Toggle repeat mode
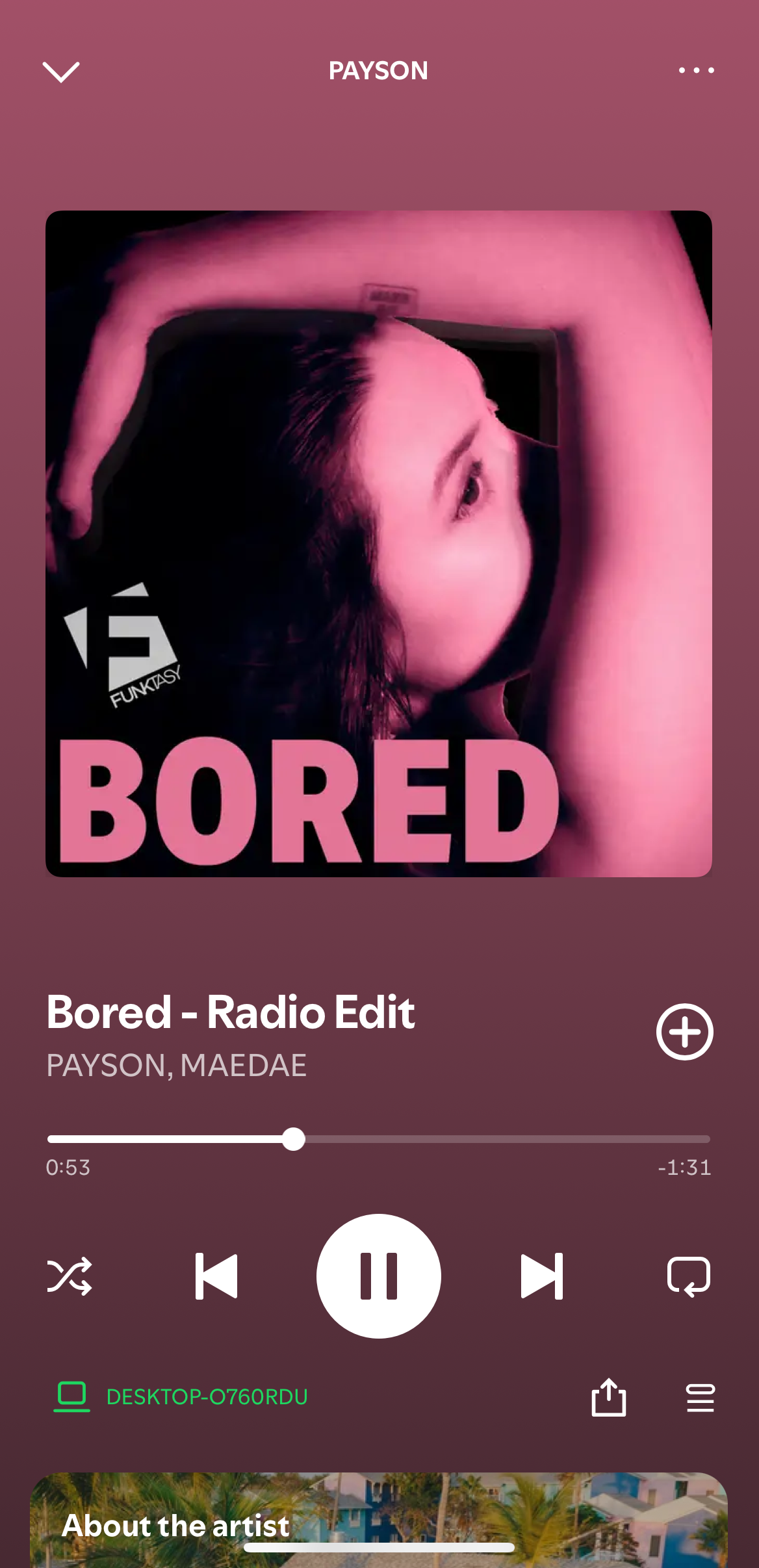This screenshot has height=1568, width=759. click(689, 1276)
